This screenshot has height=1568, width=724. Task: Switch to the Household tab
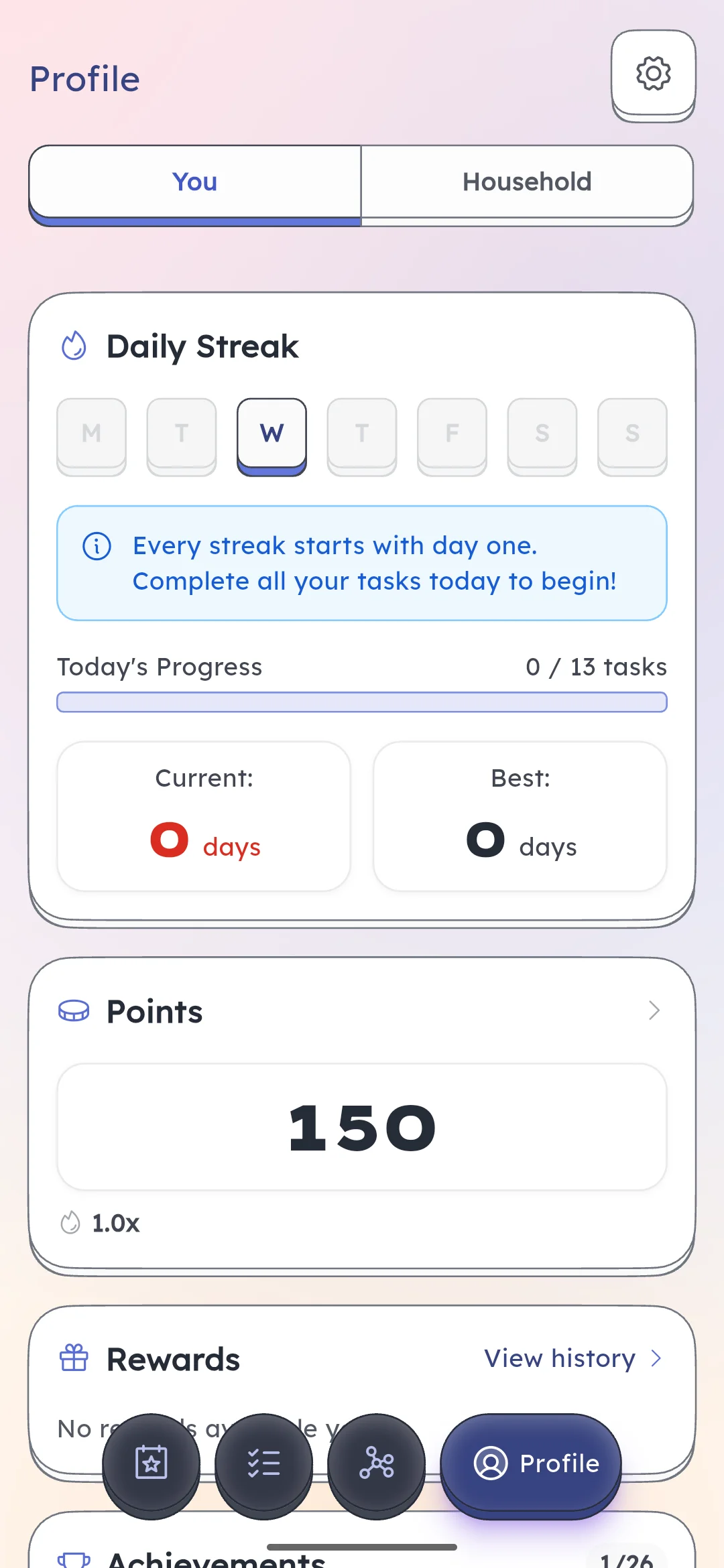point(527,182)
